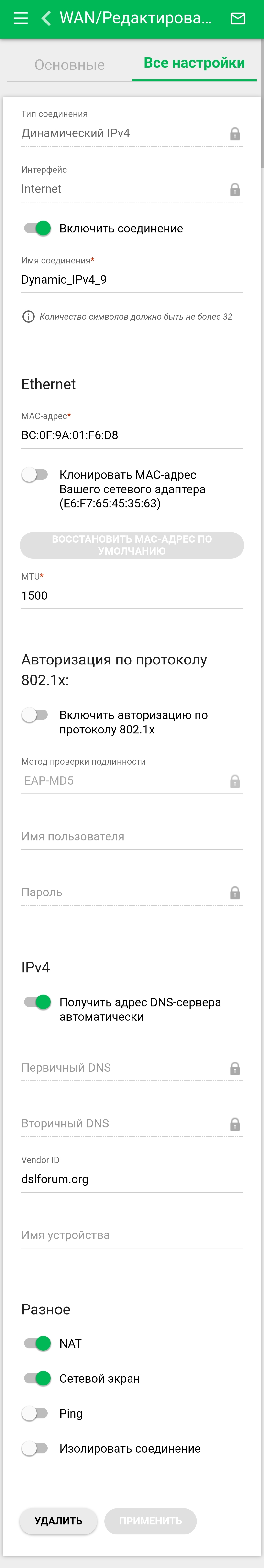
Task: Turn on Изолировать соединение
Action: 35,1449
